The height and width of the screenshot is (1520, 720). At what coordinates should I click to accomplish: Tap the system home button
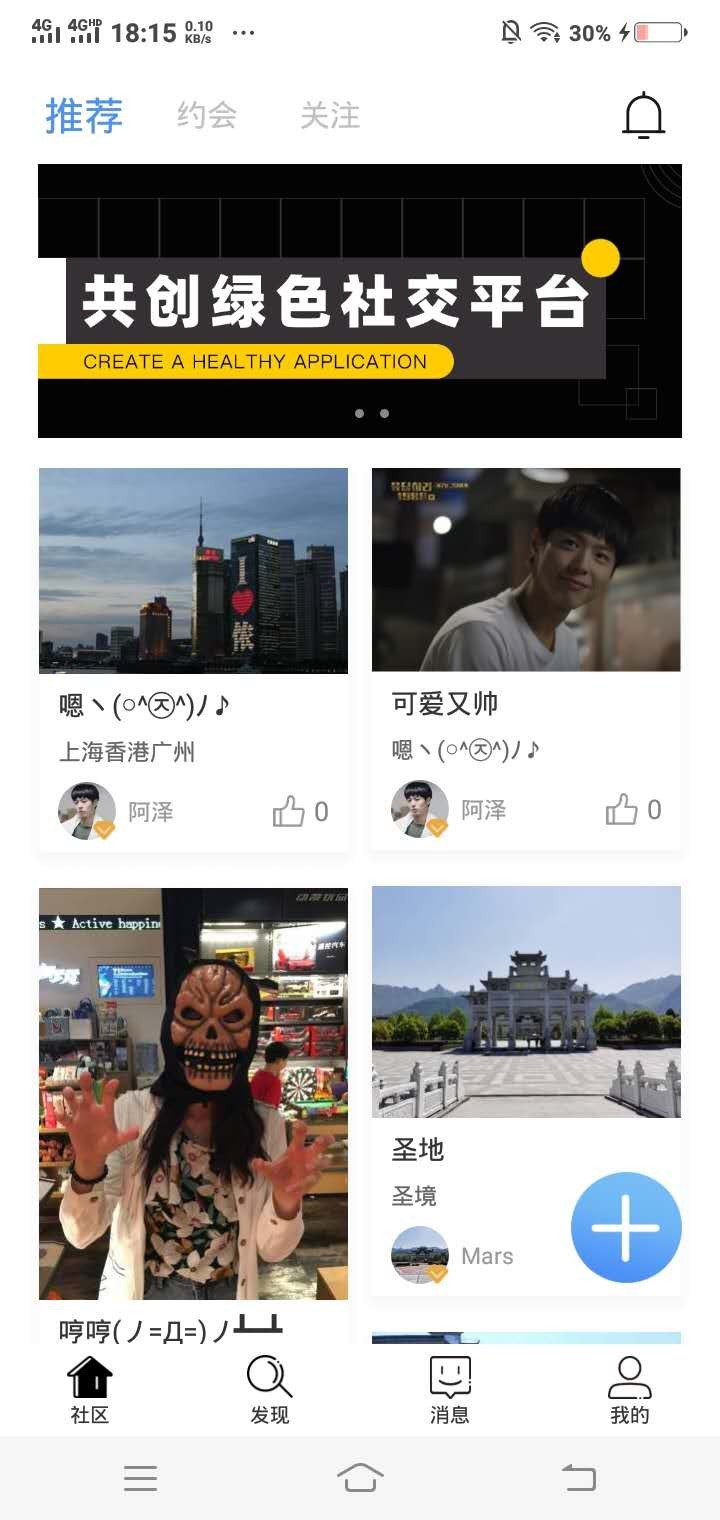360,1477
